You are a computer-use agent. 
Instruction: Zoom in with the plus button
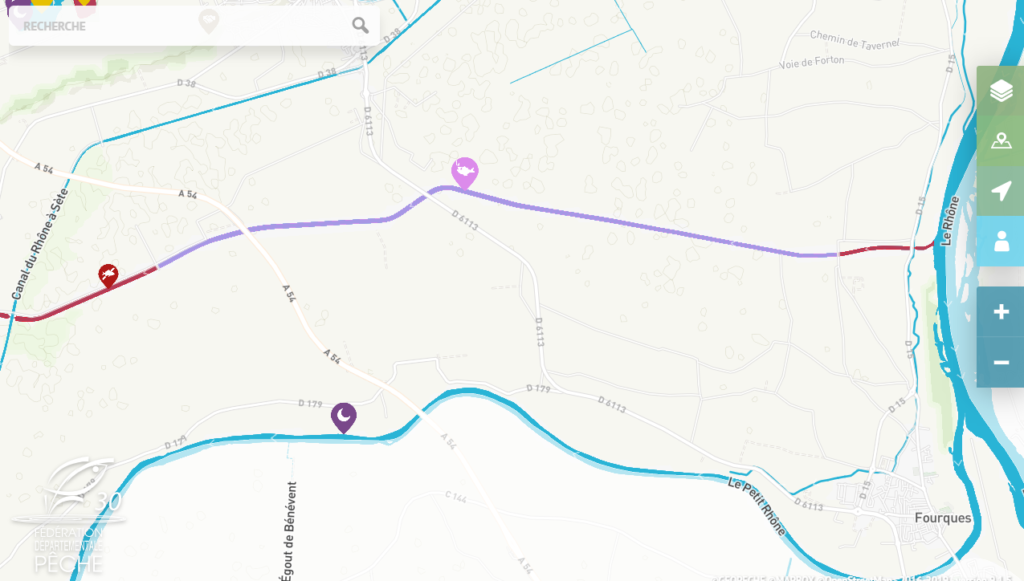point(1001,312)
